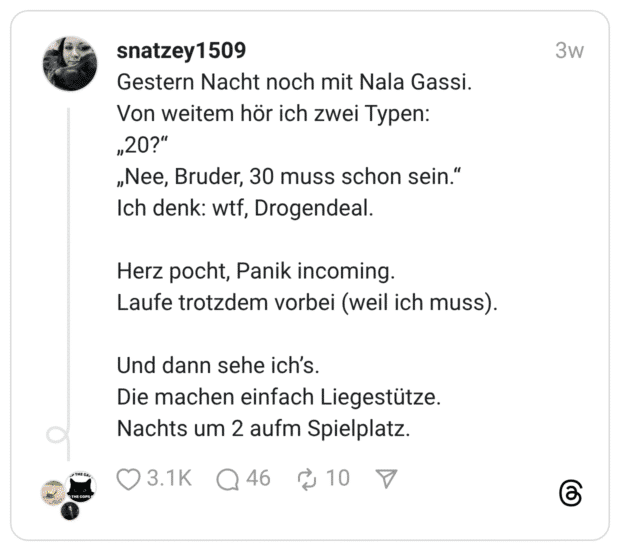Like snatzey1509's post
Image resolution: width=620 pixels, height=551 pixels.
click(130, 479)
